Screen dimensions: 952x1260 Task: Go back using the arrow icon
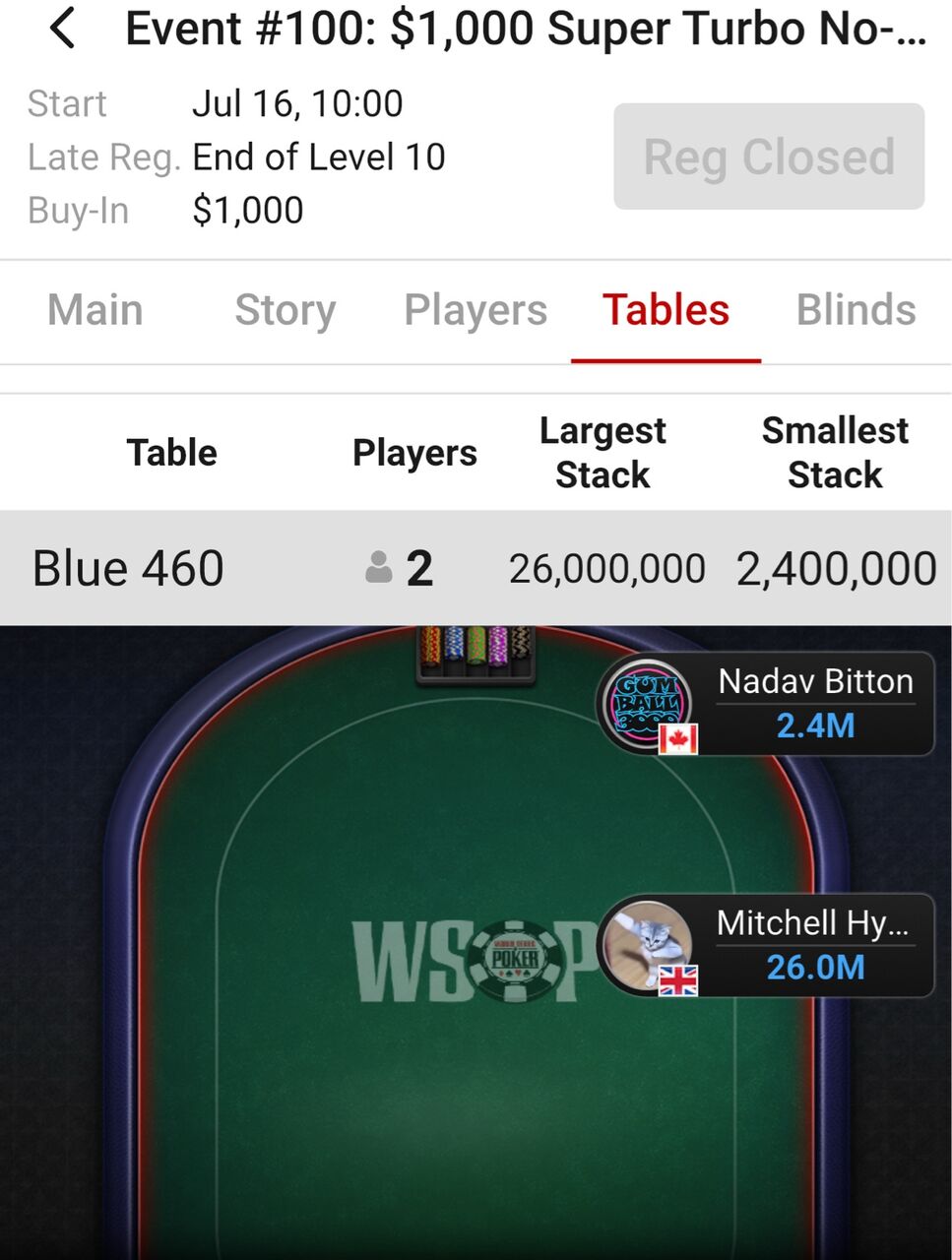coord(63,29)
